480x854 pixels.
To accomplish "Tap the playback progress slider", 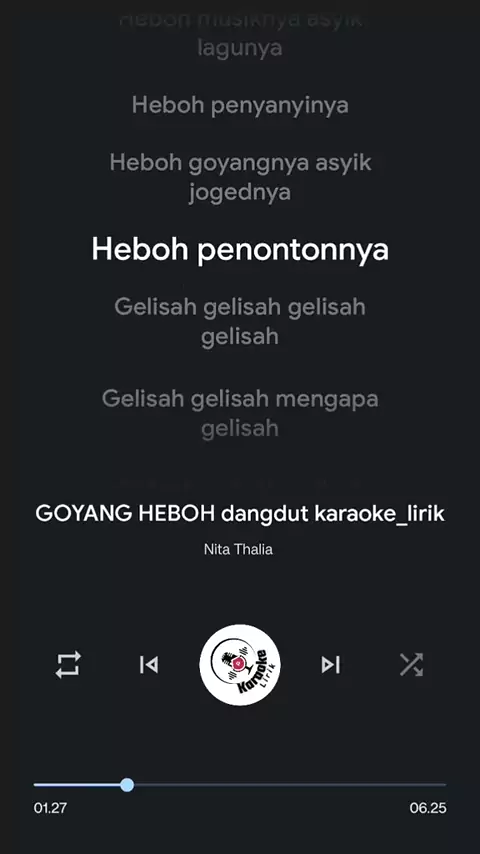I will (240, 785).
